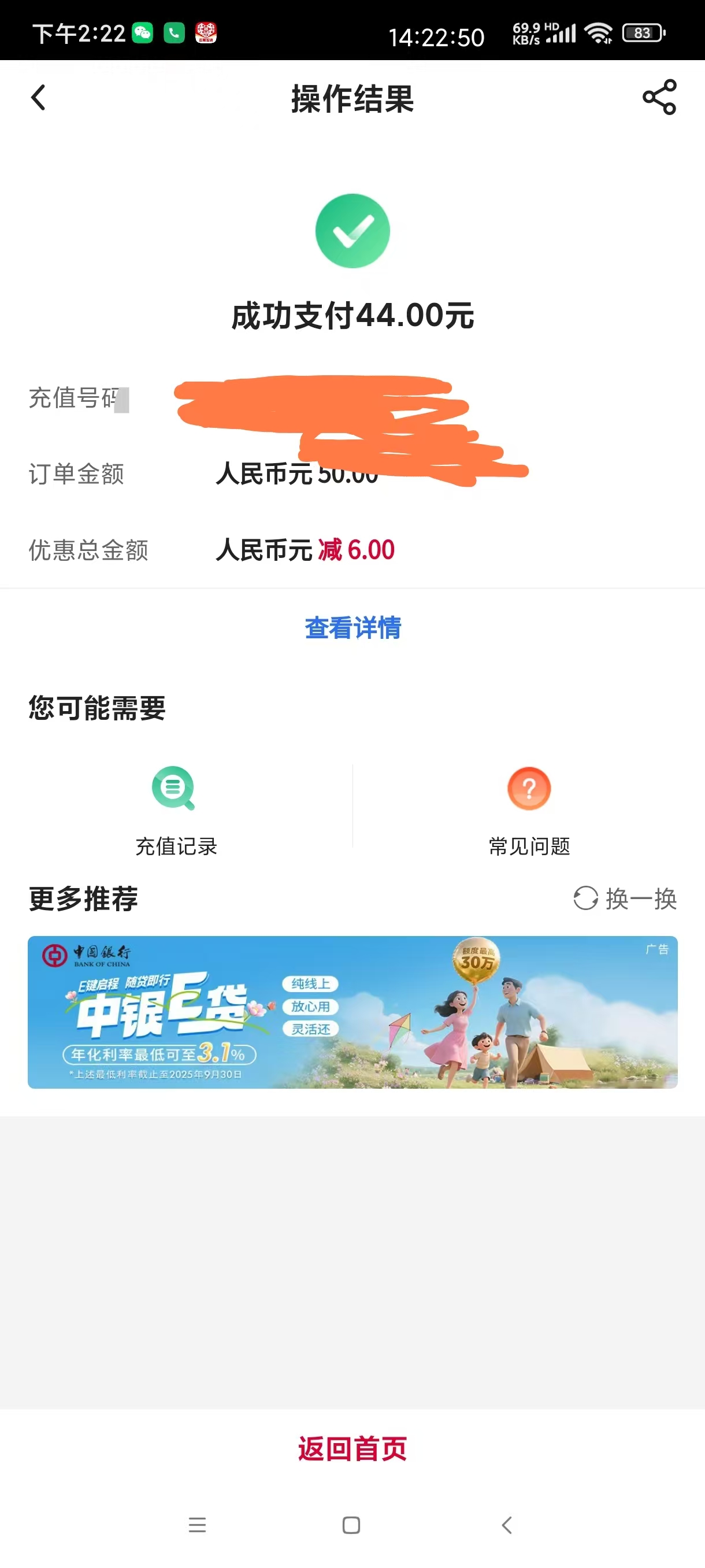Share the payment result
This screenshot has width=705, height=1568.
point(659,97)
